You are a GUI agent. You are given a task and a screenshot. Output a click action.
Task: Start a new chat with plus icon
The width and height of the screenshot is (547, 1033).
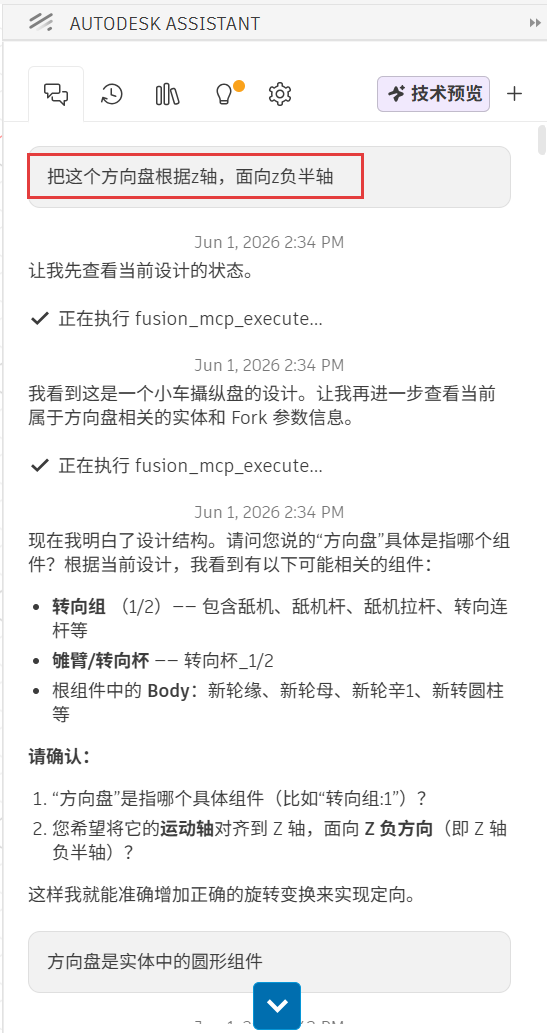point(514,94)
